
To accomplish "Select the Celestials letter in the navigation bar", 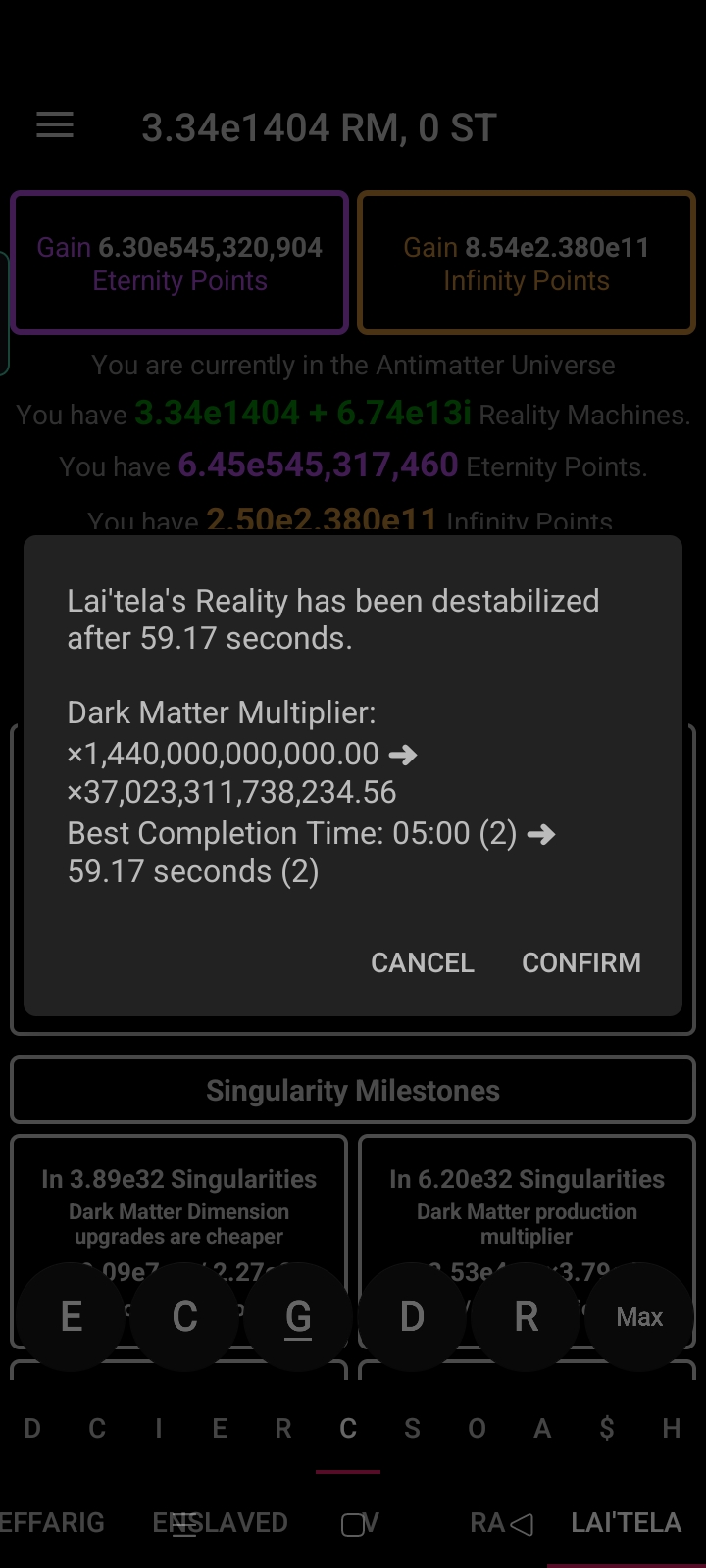I will coord(347,1429).
